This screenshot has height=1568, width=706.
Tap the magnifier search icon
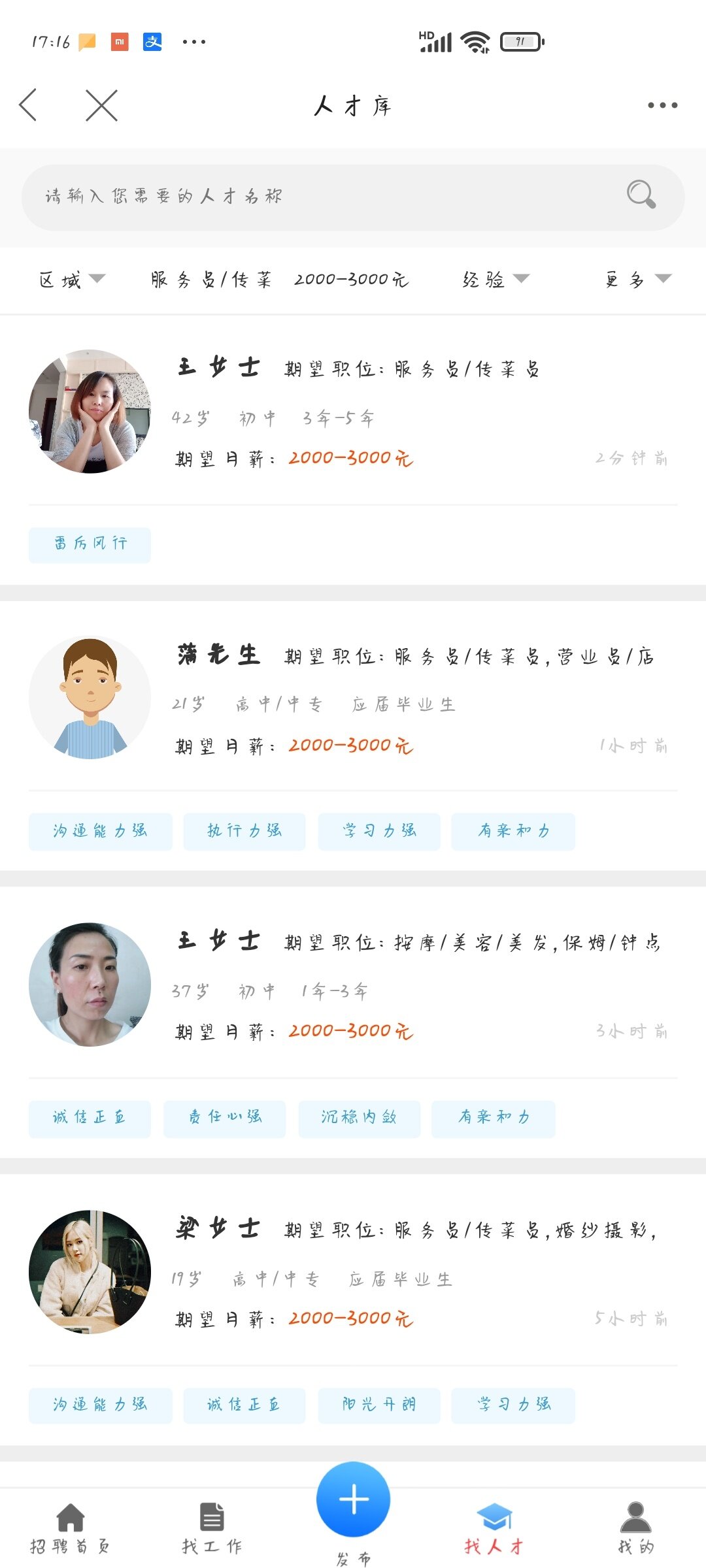click(641, 195)
